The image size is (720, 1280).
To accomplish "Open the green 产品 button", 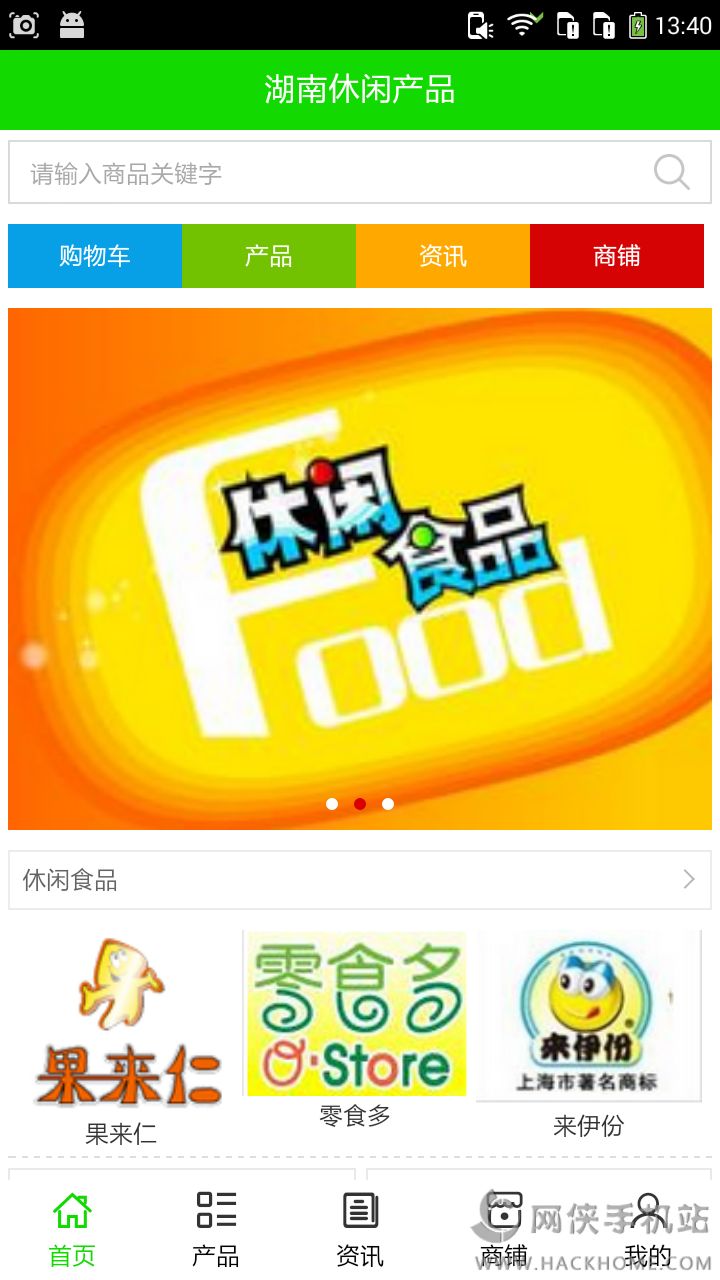I will pos(269,256).
